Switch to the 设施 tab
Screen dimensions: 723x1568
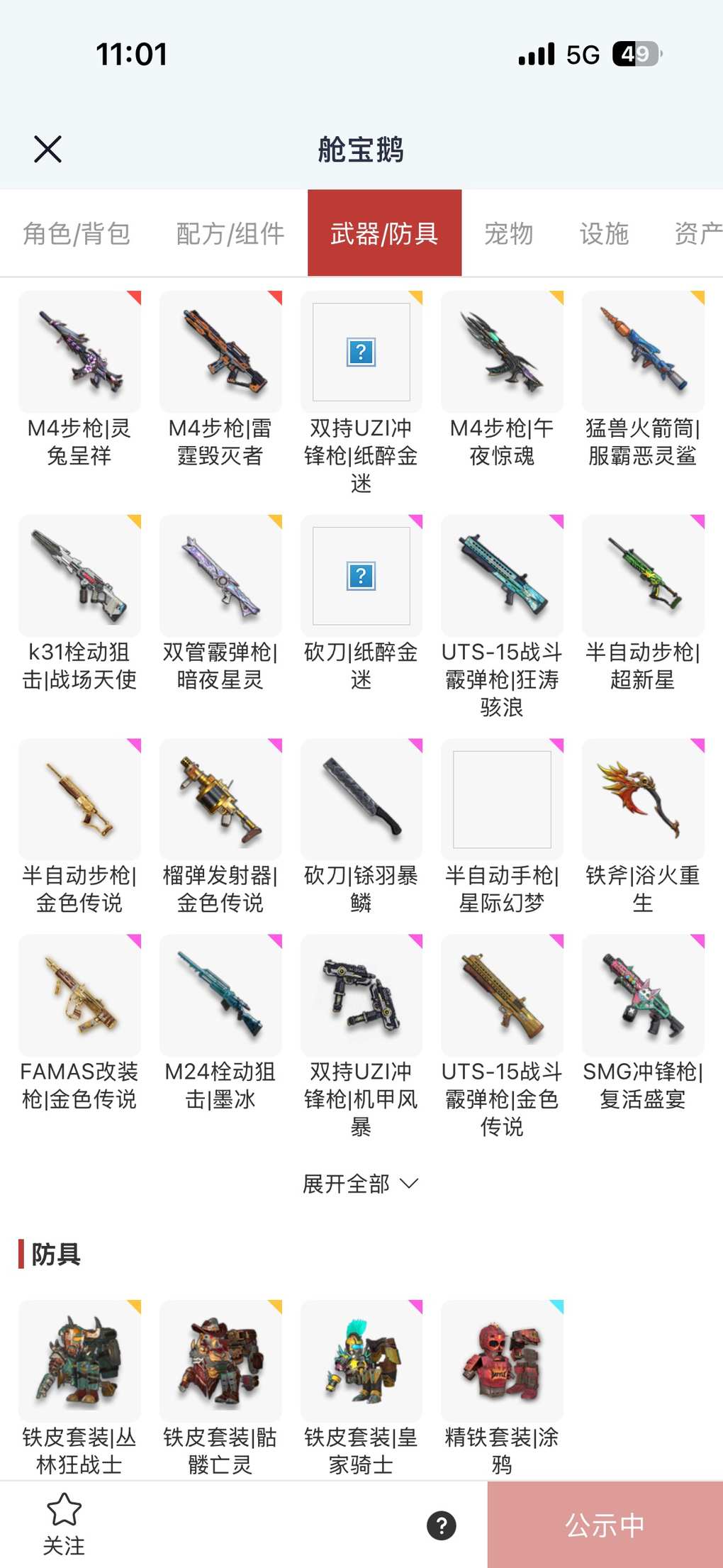[x=604, y=233]
